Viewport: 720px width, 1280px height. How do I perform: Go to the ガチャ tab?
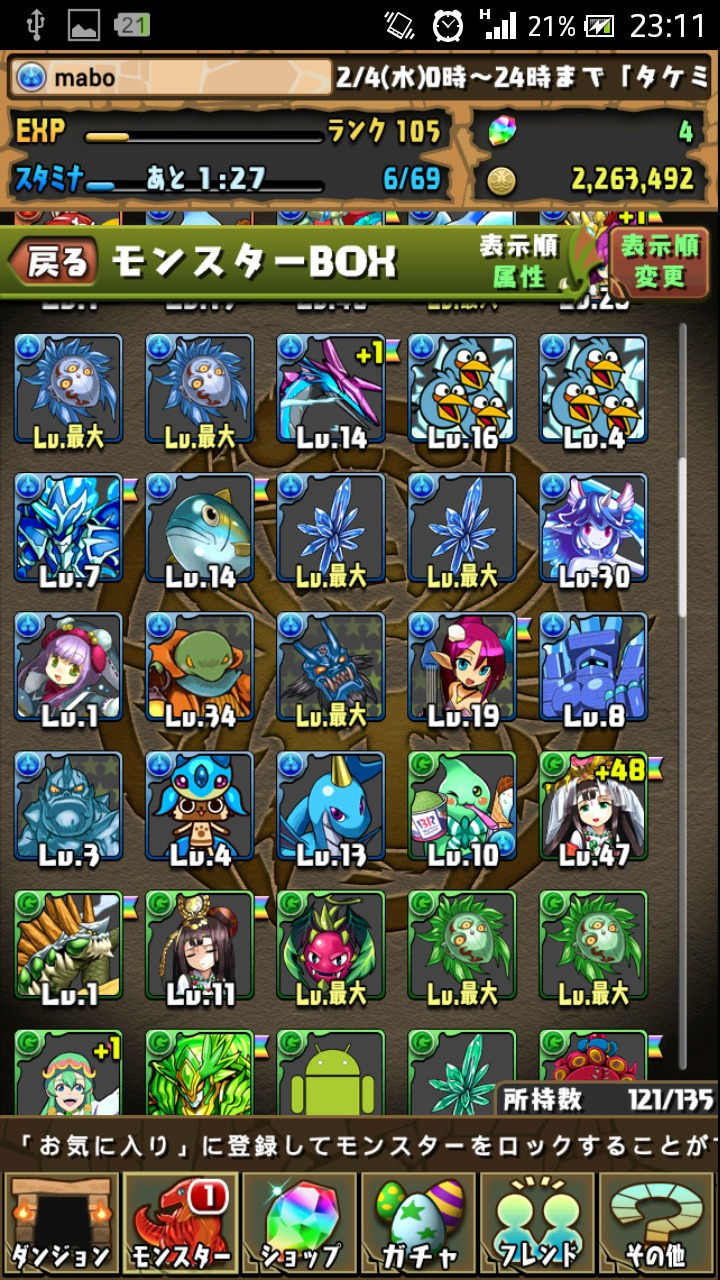click(418, 1224)
